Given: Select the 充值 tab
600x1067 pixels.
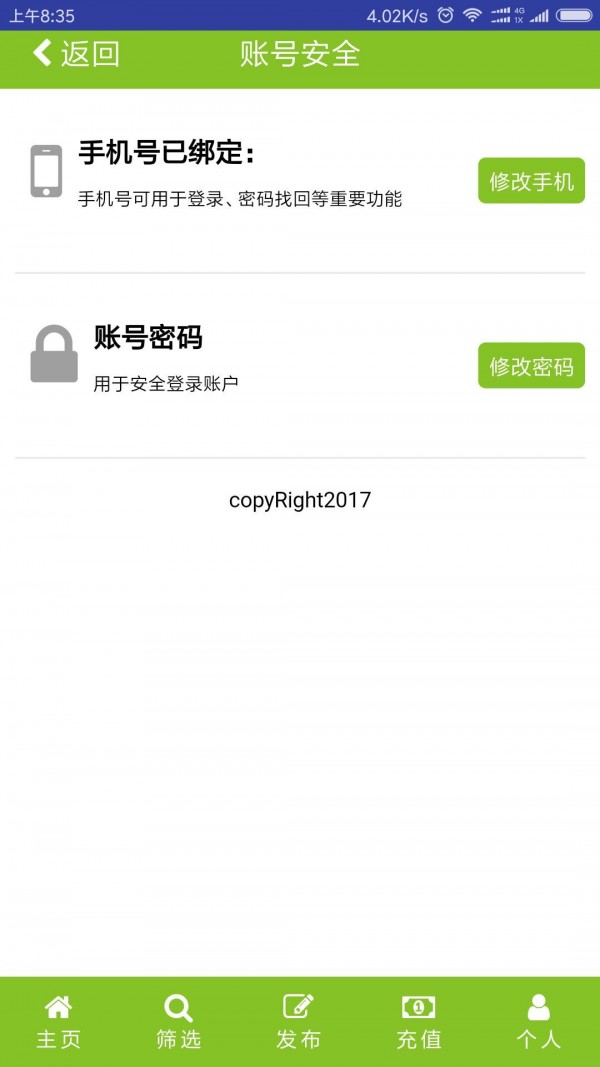Looking at the screenshot, I should (x=419, y=1022).
